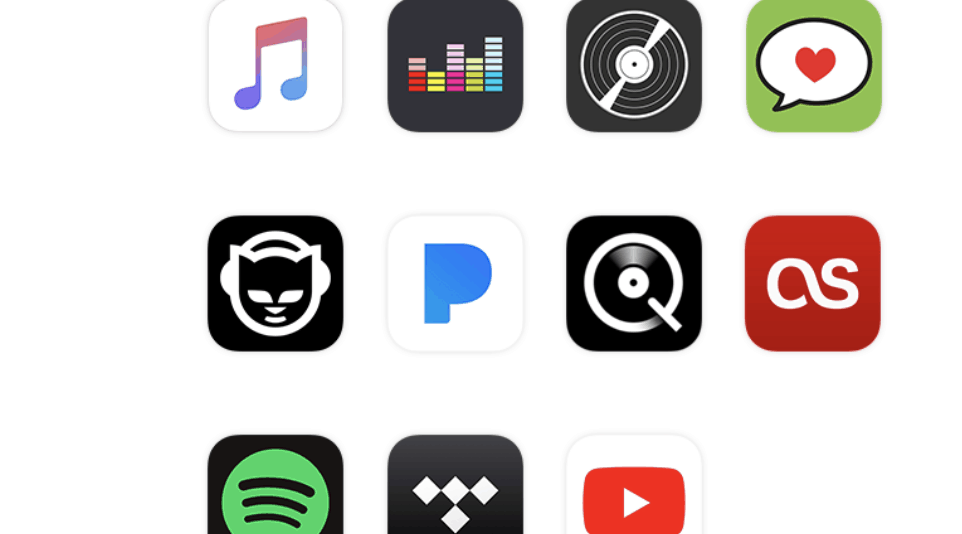The height and width of the screenshot is (534, 962).
Task: Open the Discogs vinyl record icon
Action: coord(634,65)
